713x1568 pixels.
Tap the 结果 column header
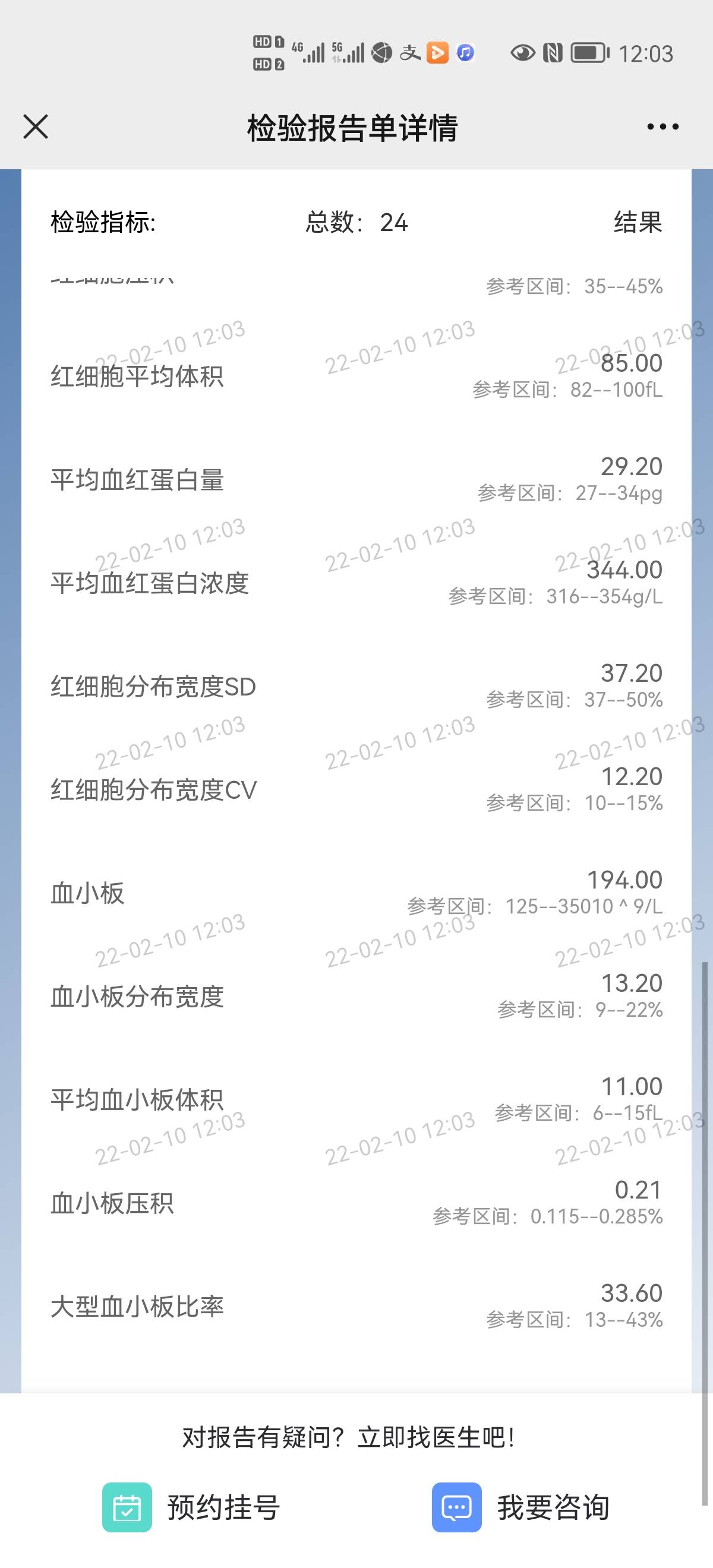coord(638,224)
